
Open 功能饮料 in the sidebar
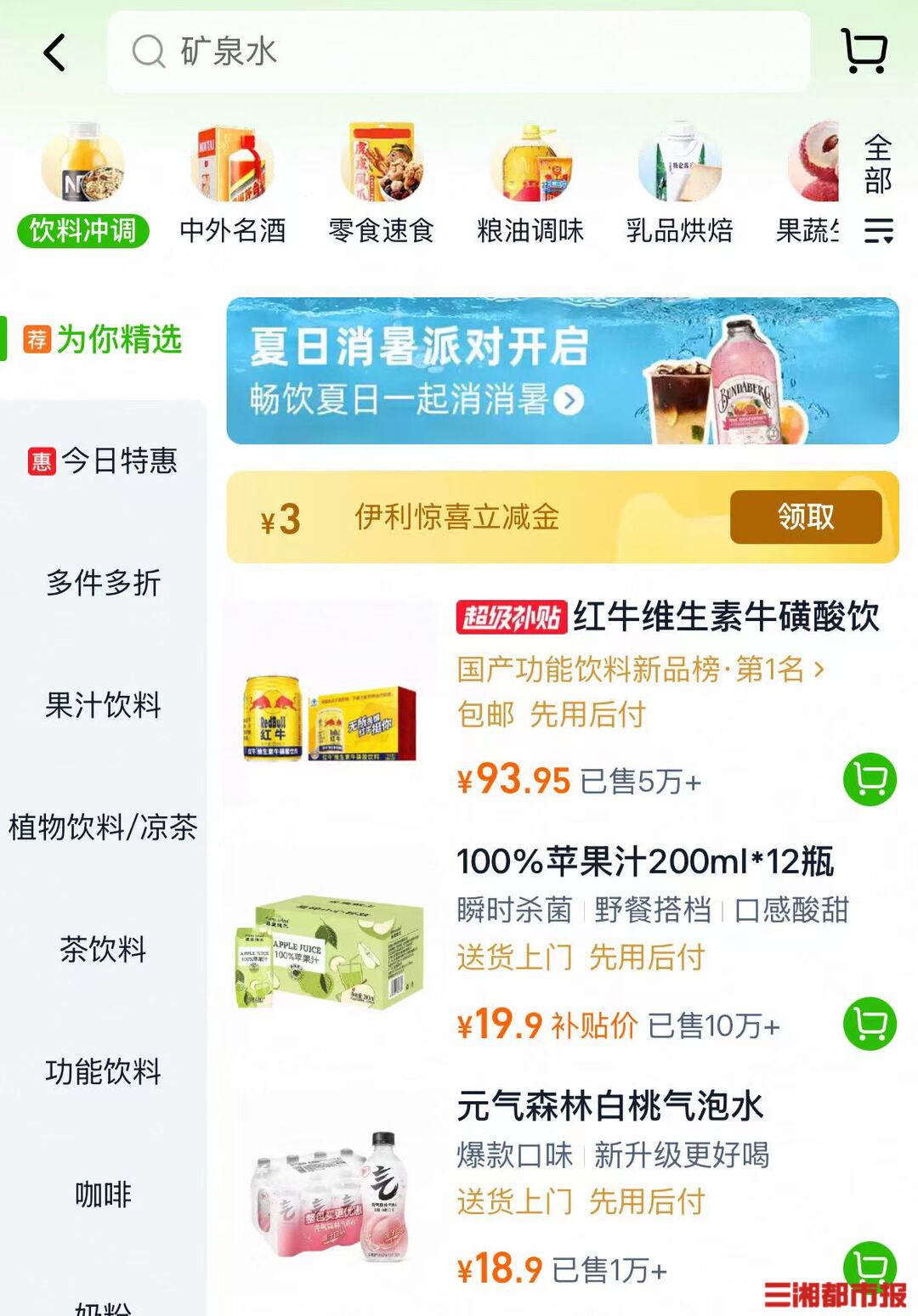(103, 1071)
